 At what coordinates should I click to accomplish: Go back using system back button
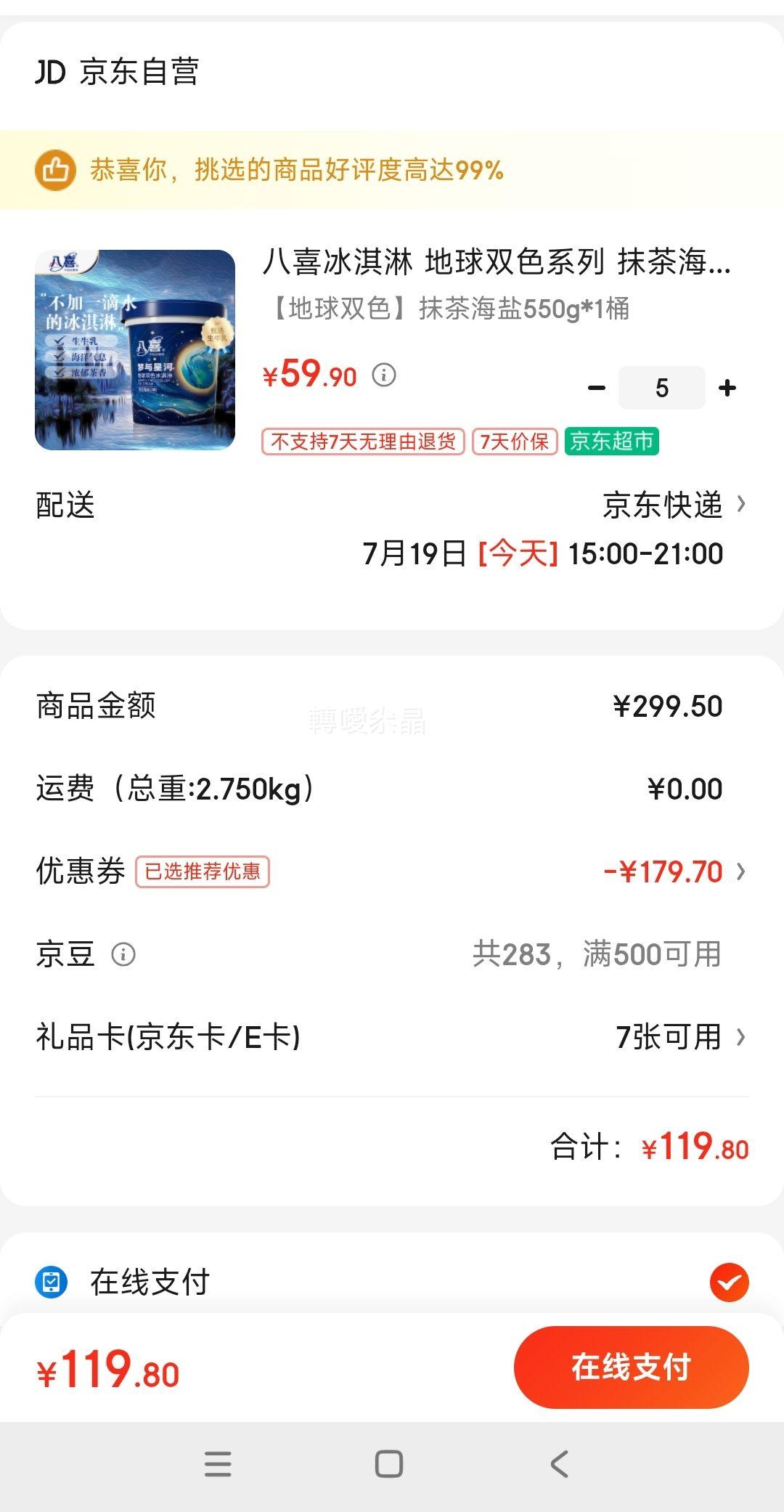click(559, 1464)
